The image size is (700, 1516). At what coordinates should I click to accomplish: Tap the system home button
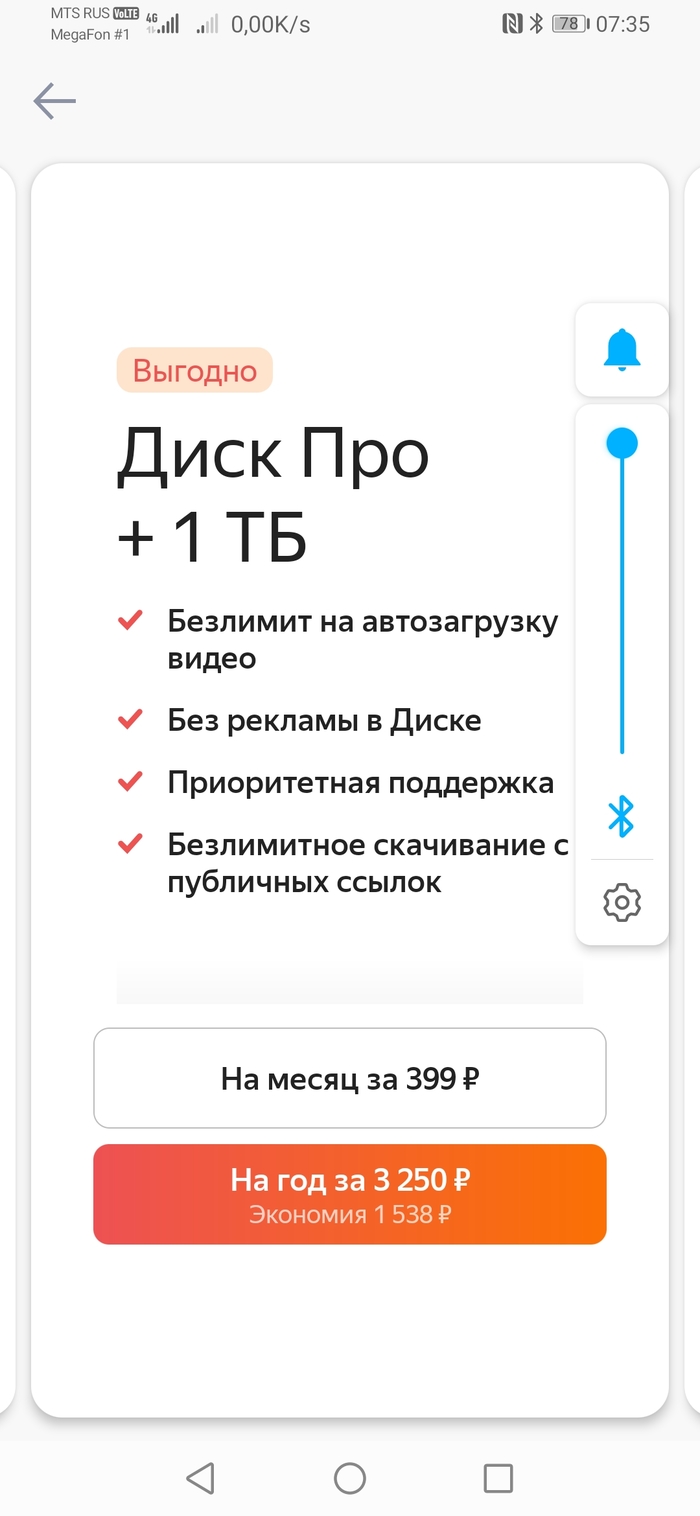pyautogui.click(x=350, y=1478)
